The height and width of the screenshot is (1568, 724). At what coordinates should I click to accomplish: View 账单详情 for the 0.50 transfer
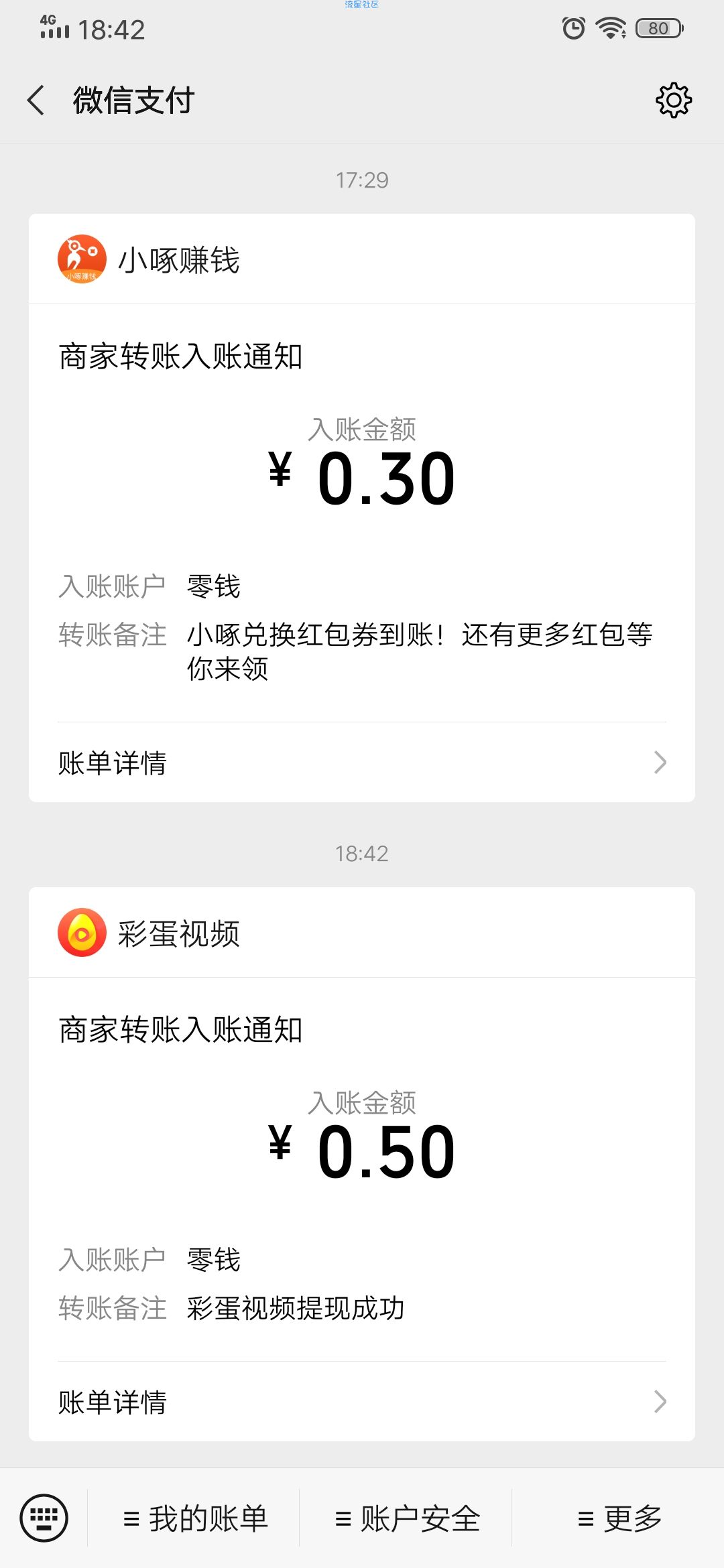[x=362, y=1402]
